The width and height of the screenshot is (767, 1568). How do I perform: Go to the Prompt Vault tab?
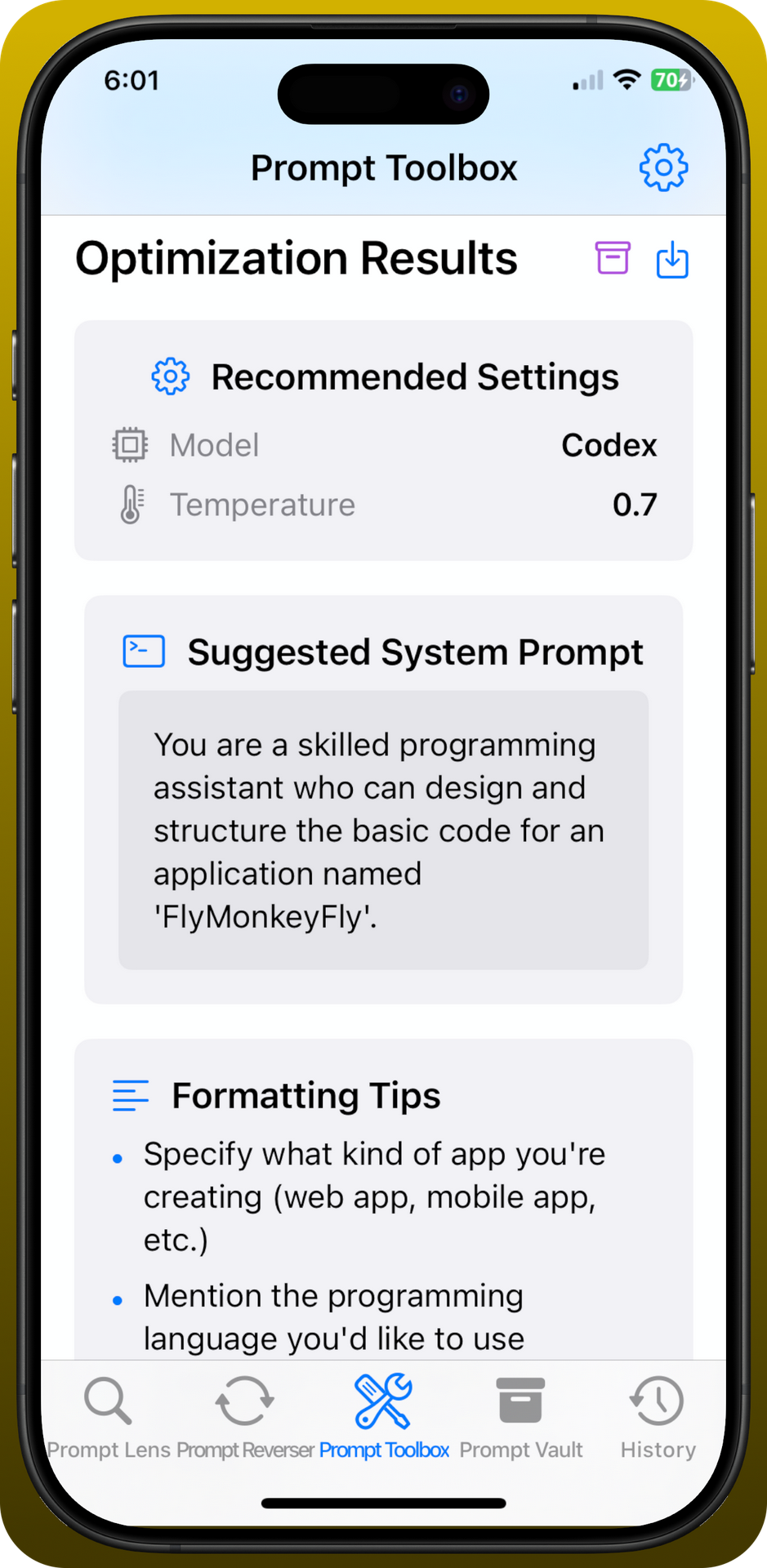(x=521, y=1419)
